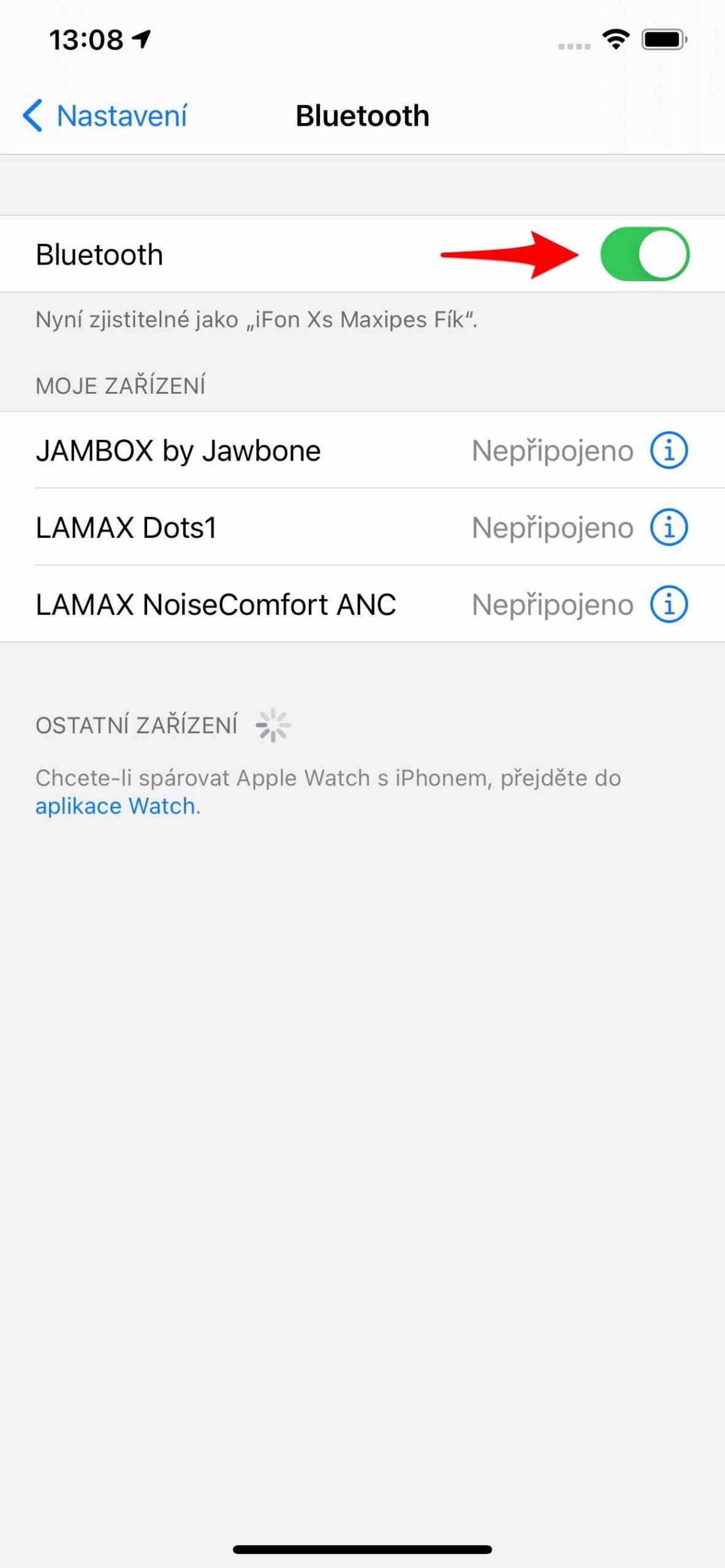Open info details for LAMAX Dots1
Image resolution: width=725 pixels, height=1568 pixels.
667,527
